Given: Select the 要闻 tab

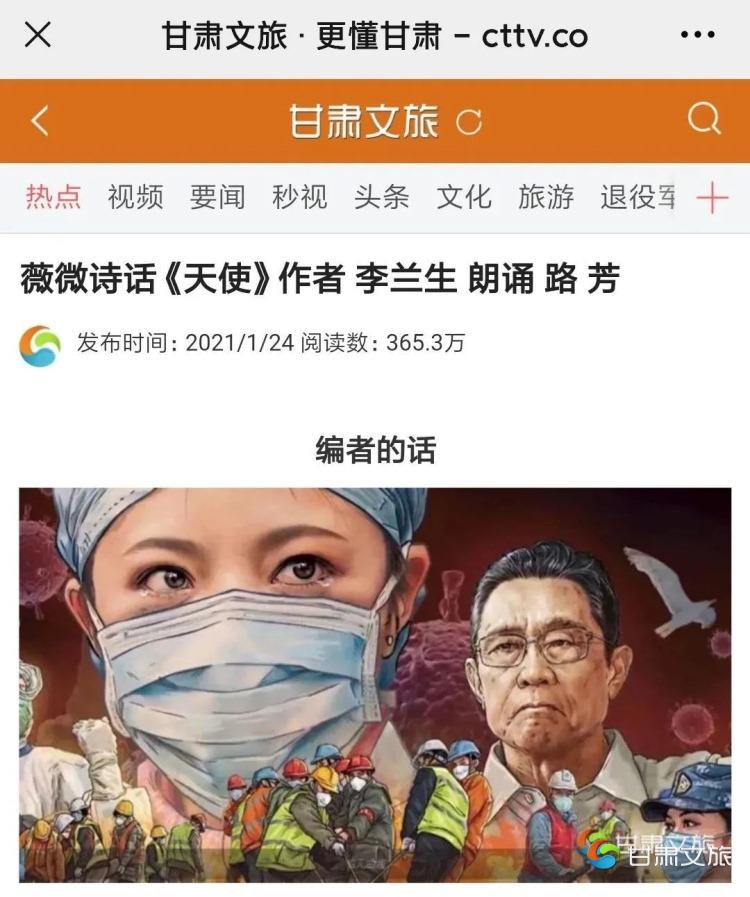Looking at the screenshot, I should coord(217,198).
